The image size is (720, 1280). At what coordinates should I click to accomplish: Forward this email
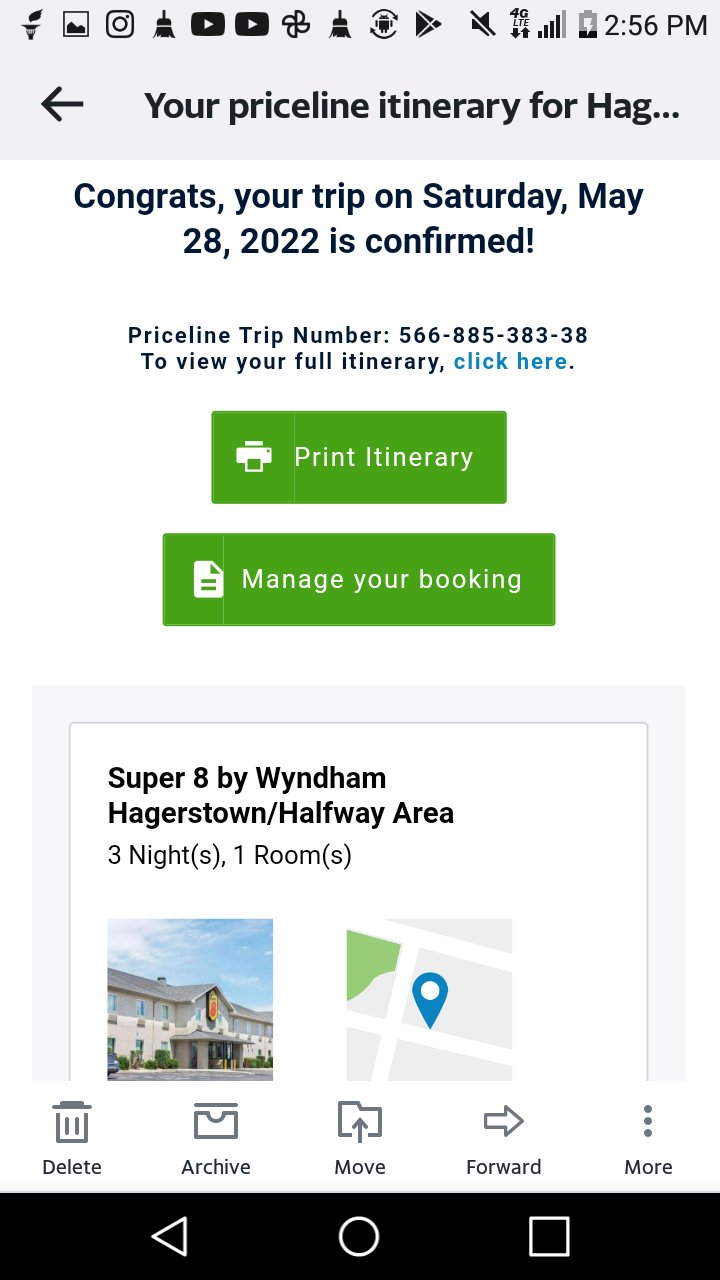(504, 1138)
